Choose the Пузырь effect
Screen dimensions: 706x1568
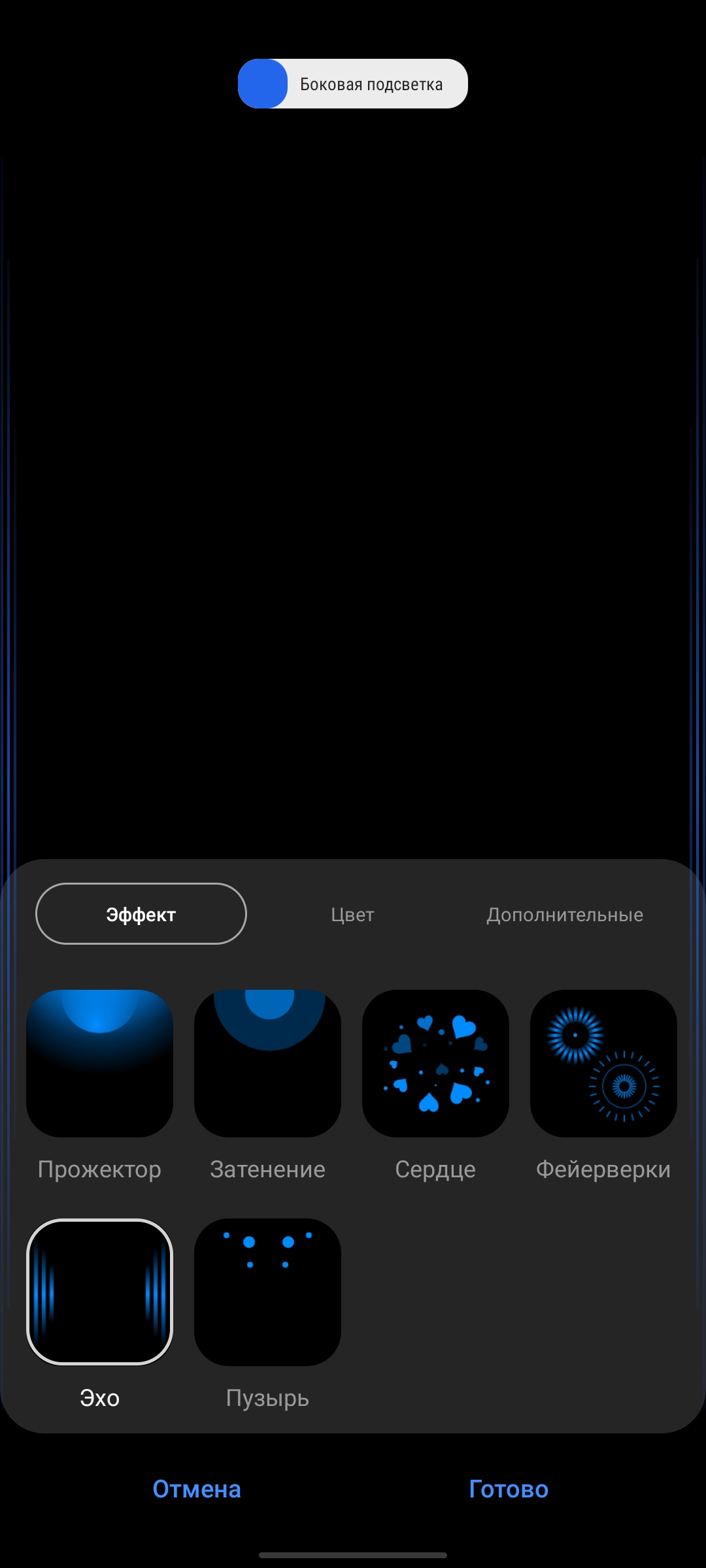coord(267,1292)
